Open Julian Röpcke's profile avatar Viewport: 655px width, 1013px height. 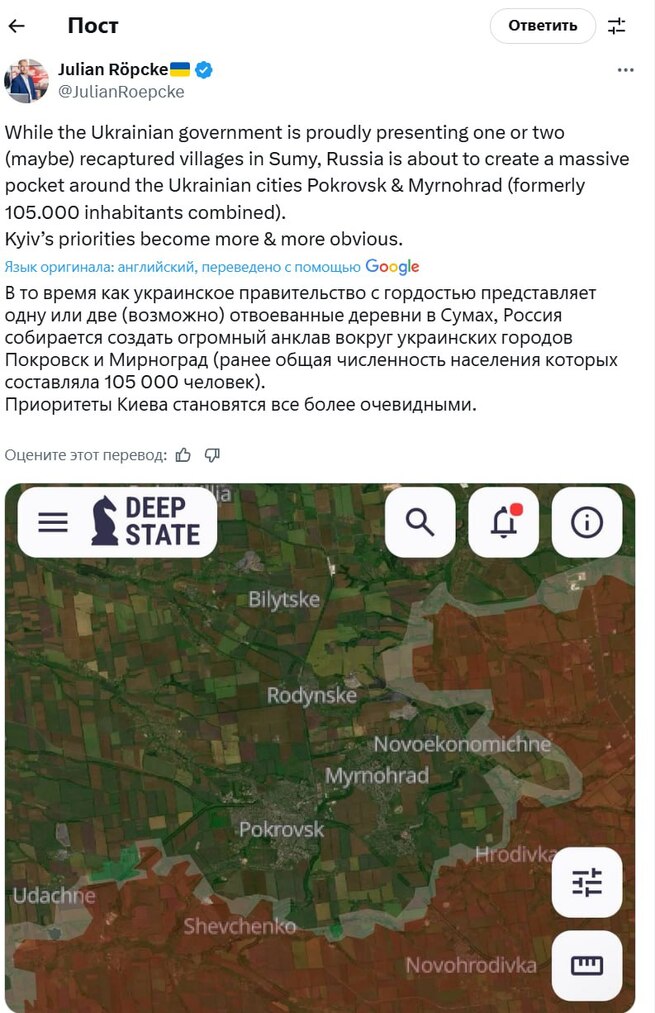pos(26,81)
